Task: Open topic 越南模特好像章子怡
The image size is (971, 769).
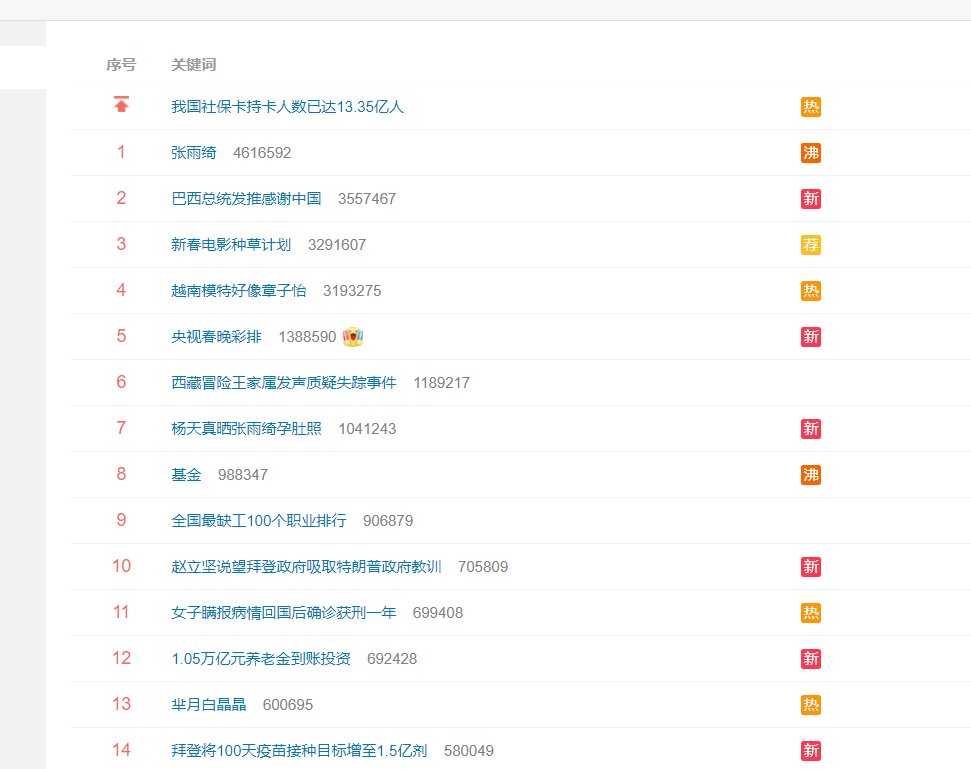Action: [238, 291]
